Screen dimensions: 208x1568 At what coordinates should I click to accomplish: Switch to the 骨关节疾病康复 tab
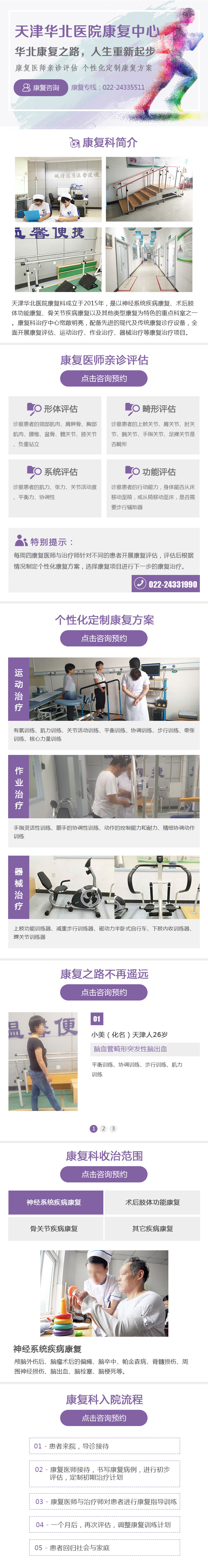coord(55,1228)
